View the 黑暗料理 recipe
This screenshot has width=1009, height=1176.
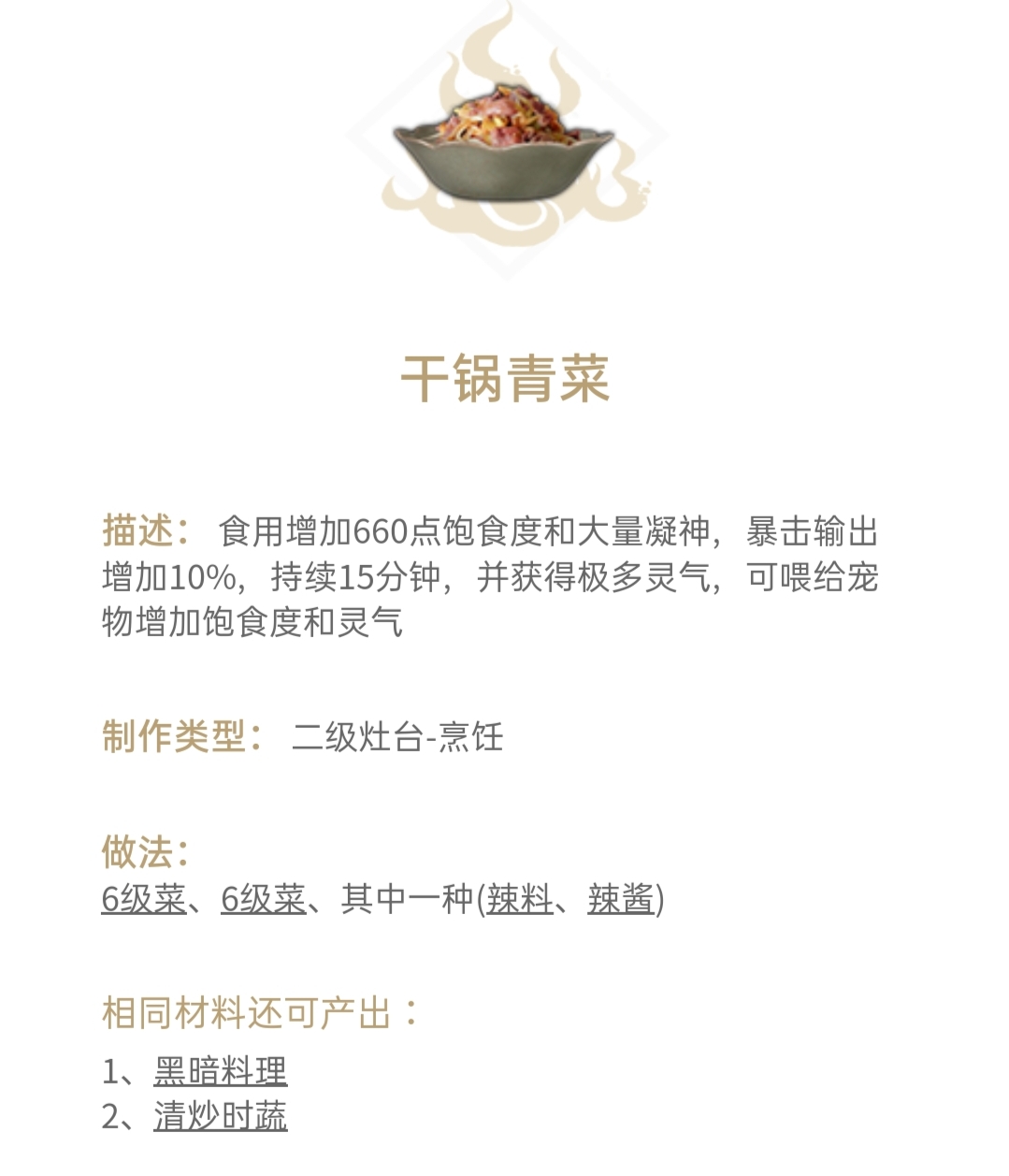point(220,1071)
